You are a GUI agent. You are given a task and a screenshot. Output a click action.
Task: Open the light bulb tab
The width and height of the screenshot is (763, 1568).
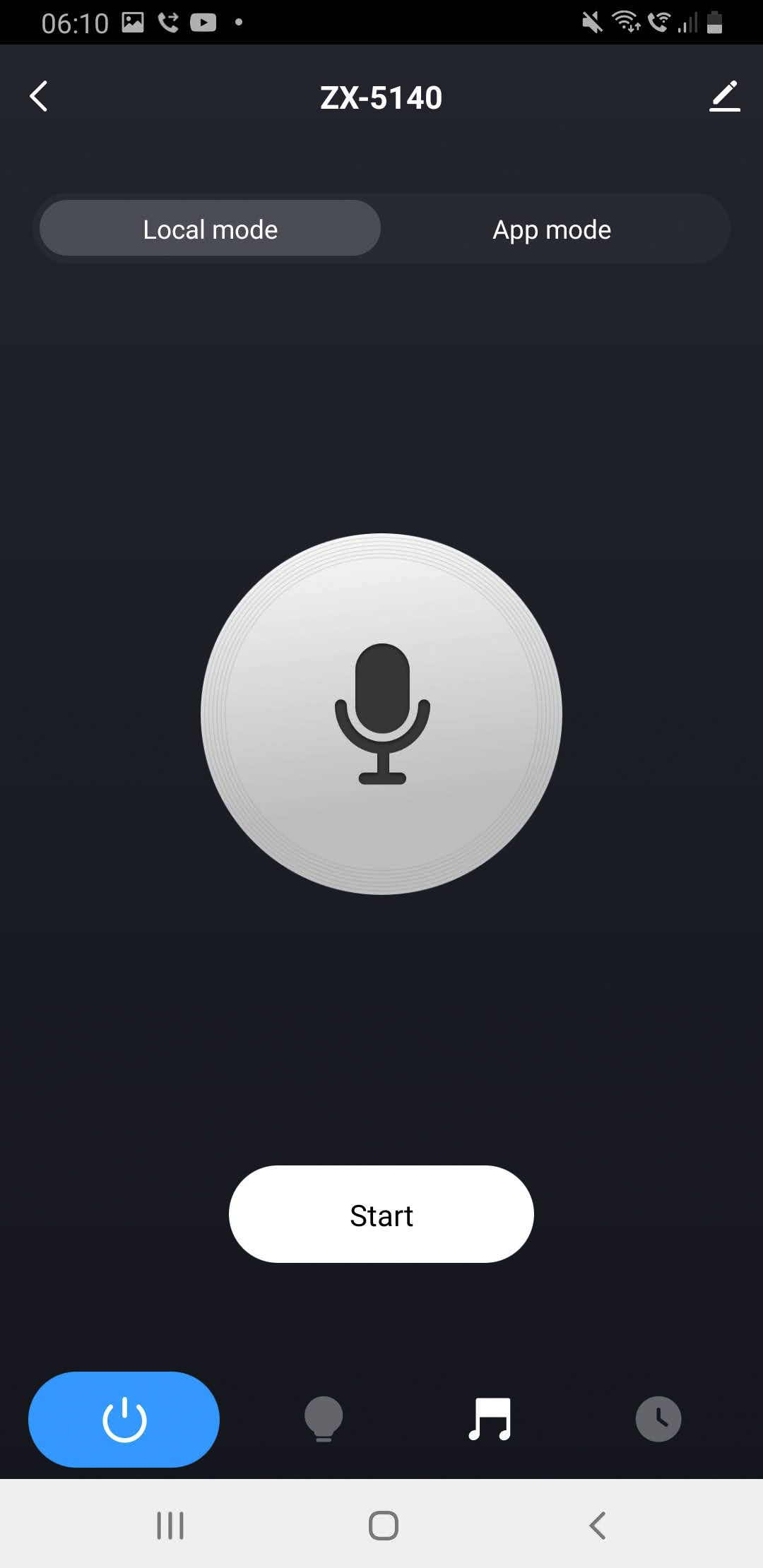324,1419
